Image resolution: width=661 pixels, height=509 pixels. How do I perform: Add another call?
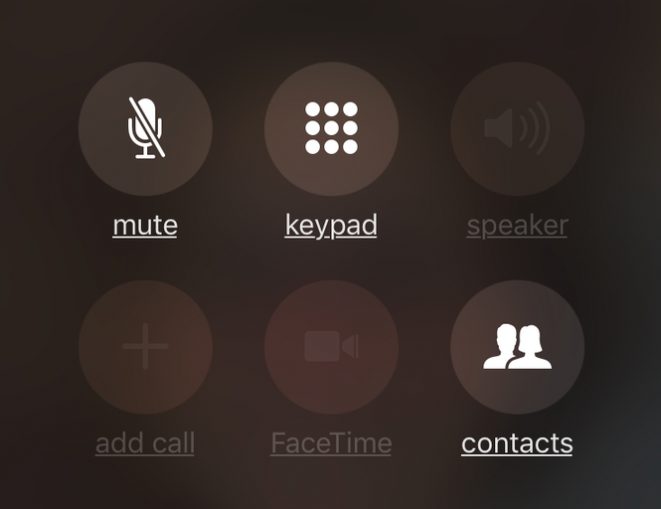[145, 347]
